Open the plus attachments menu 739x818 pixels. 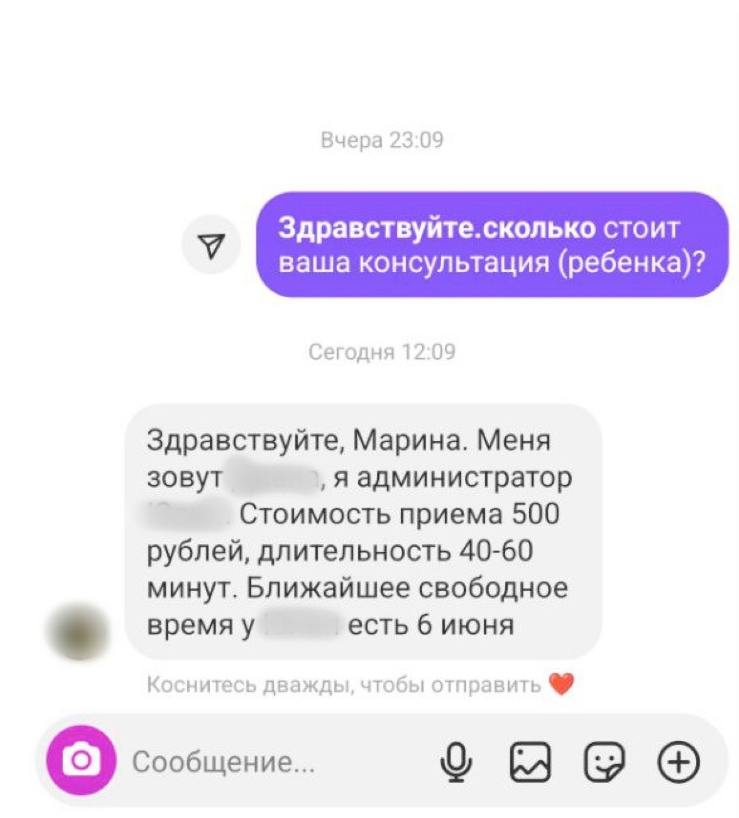pyautogui.click(x=678, y=763)
